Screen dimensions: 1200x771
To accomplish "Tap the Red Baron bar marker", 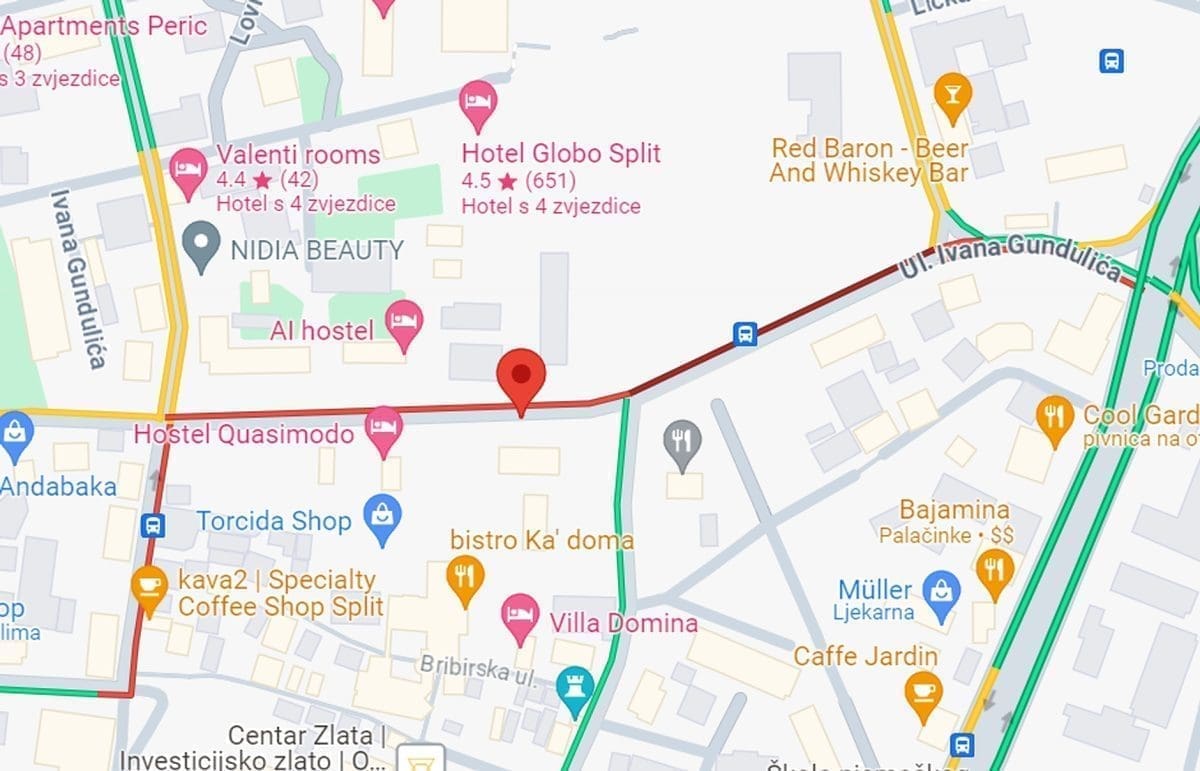I will (x=952, y=92).
